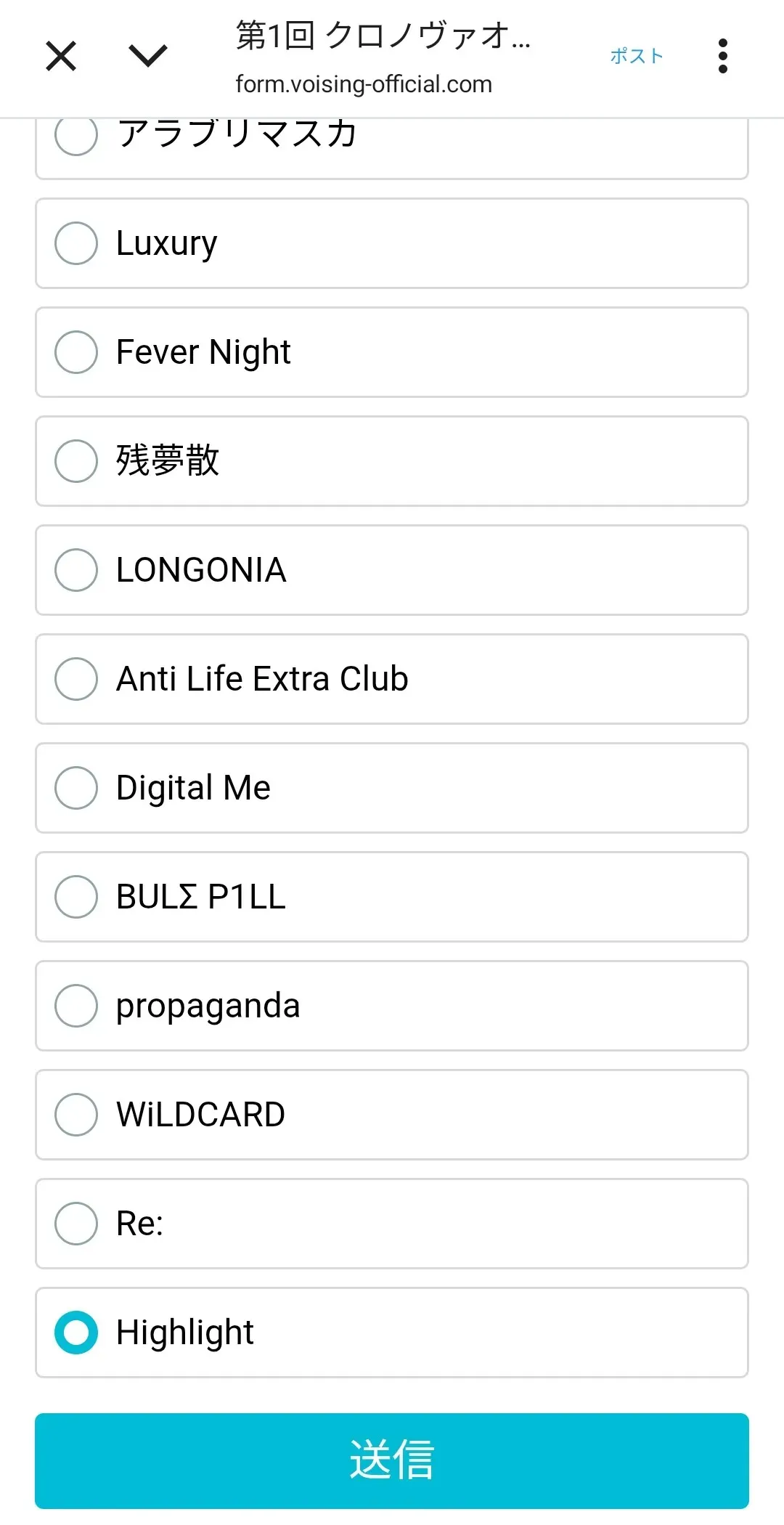784x1525 pixels.
Task: Select LONGONIA
Action: point(76,570)
